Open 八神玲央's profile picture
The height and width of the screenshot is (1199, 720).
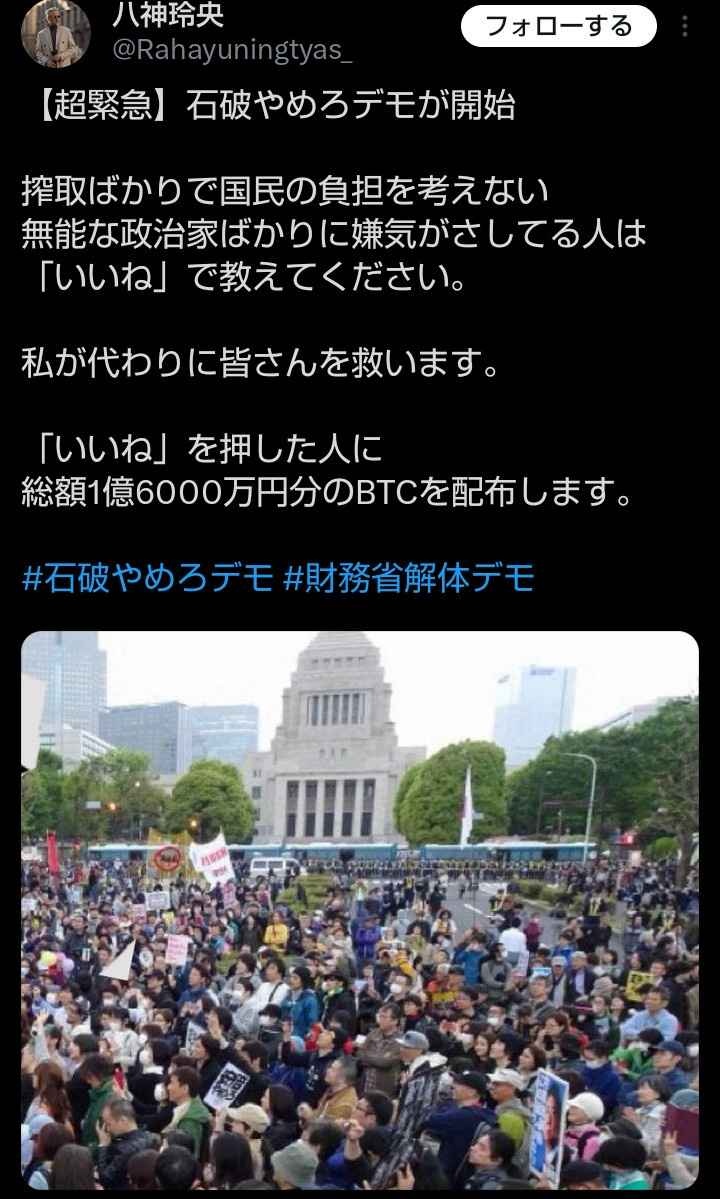tap(56, 32)
